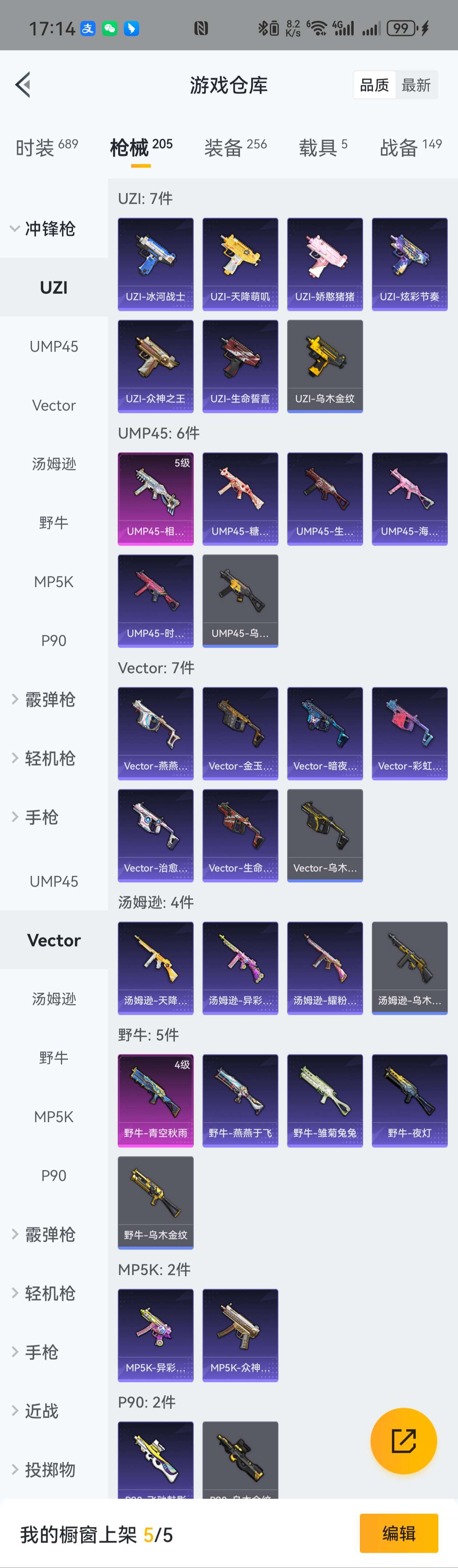
Task: Expand the 投掷物 category
Action: click(x=49, y=1470)
